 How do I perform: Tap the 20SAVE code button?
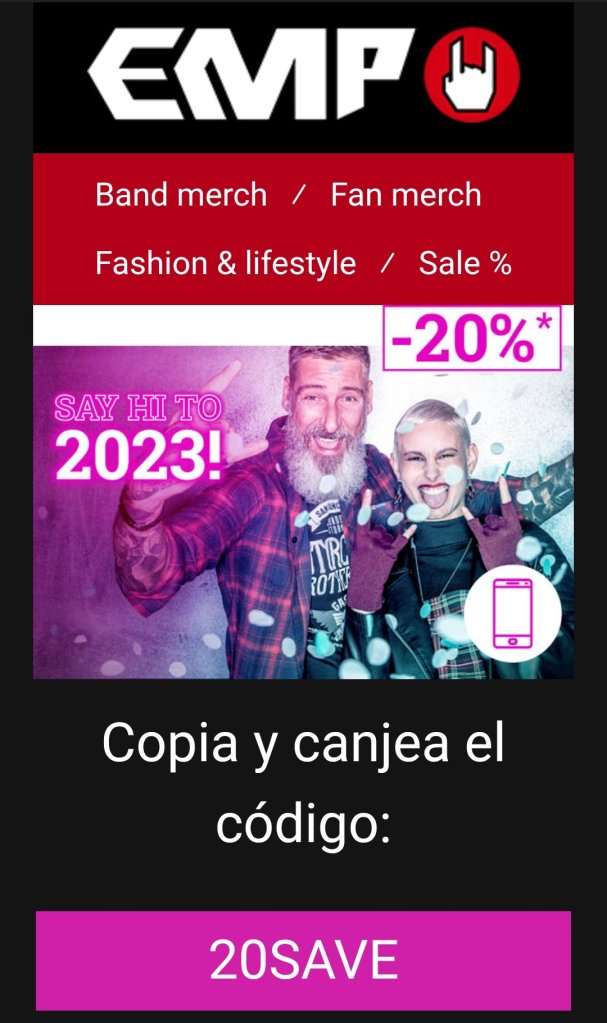[303, 960]
